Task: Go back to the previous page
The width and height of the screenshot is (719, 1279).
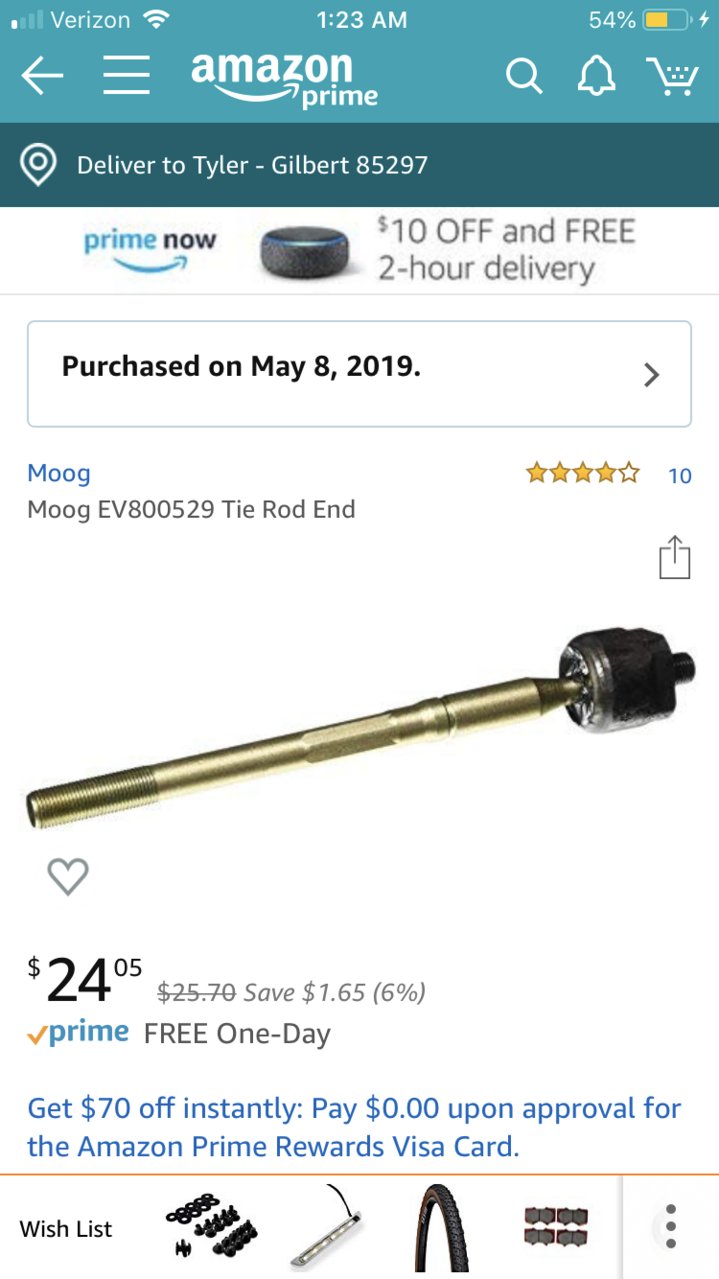Action: click(42, 76)
